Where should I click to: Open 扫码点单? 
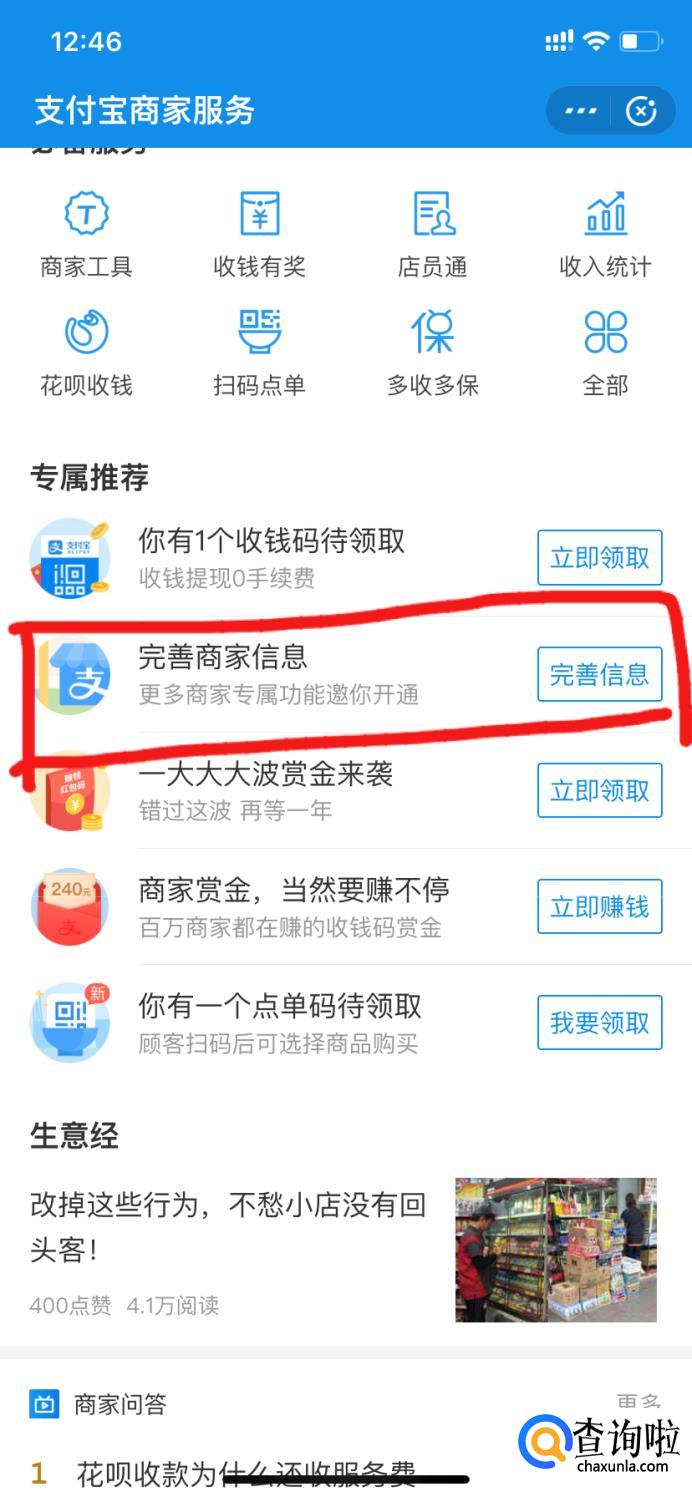pyautogui.click(x=259, y=353)
